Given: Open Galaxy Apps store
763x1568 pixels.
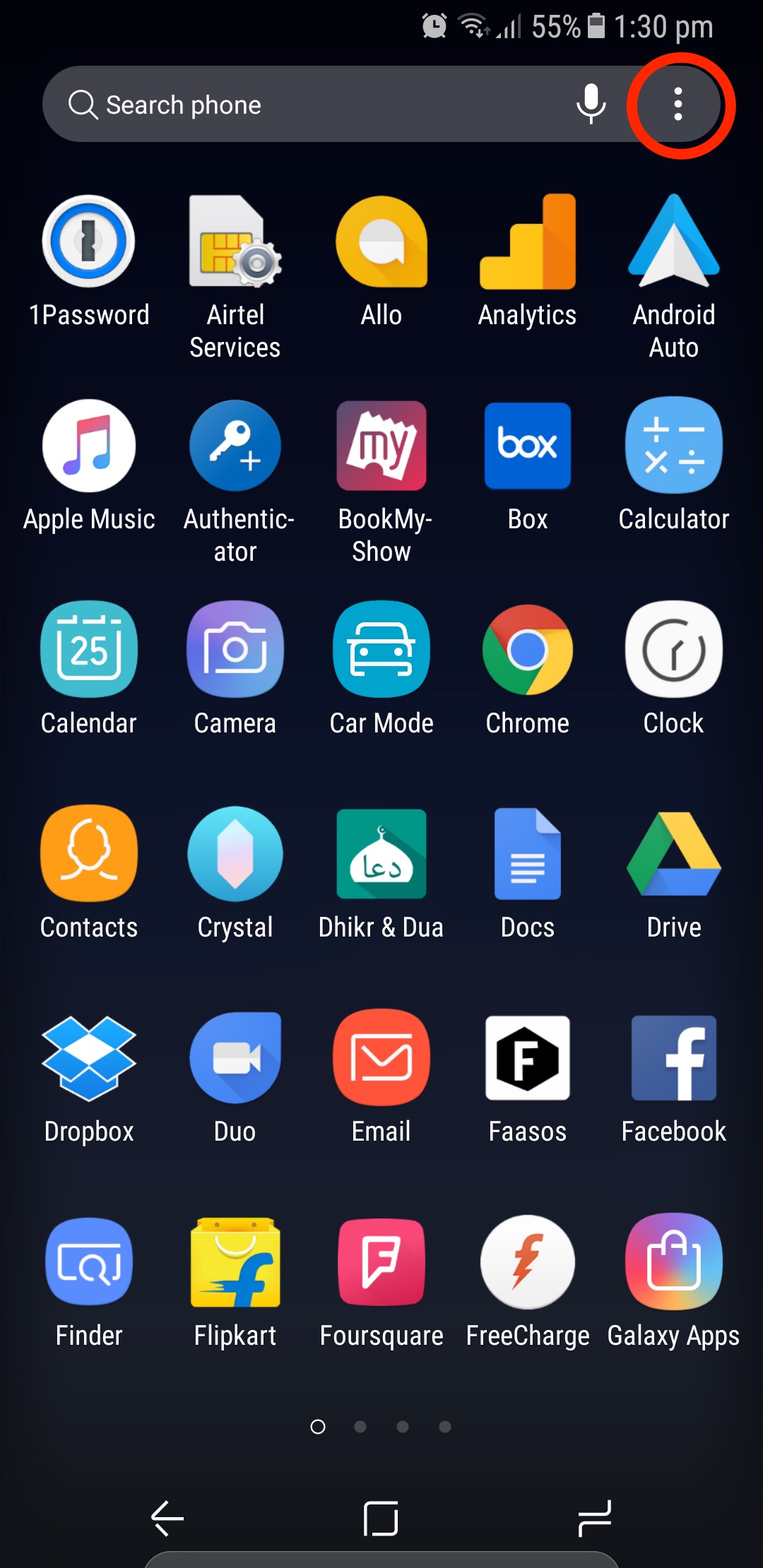Looking at the screenshot, I should tap(673, 1262).
